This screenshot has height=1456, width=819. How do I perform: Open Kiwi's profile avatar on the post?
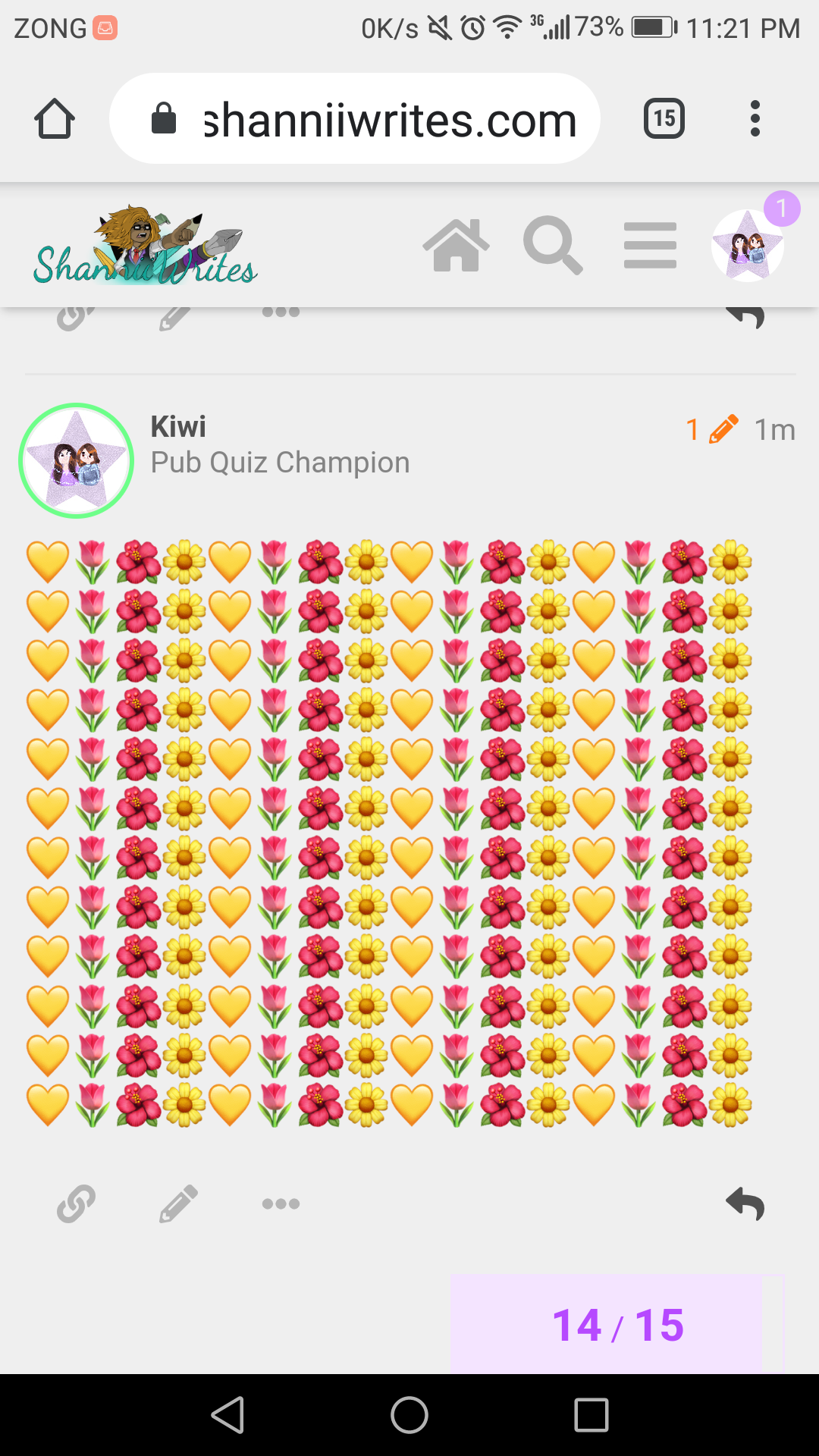pyautogui.click(x=77, y=460)
